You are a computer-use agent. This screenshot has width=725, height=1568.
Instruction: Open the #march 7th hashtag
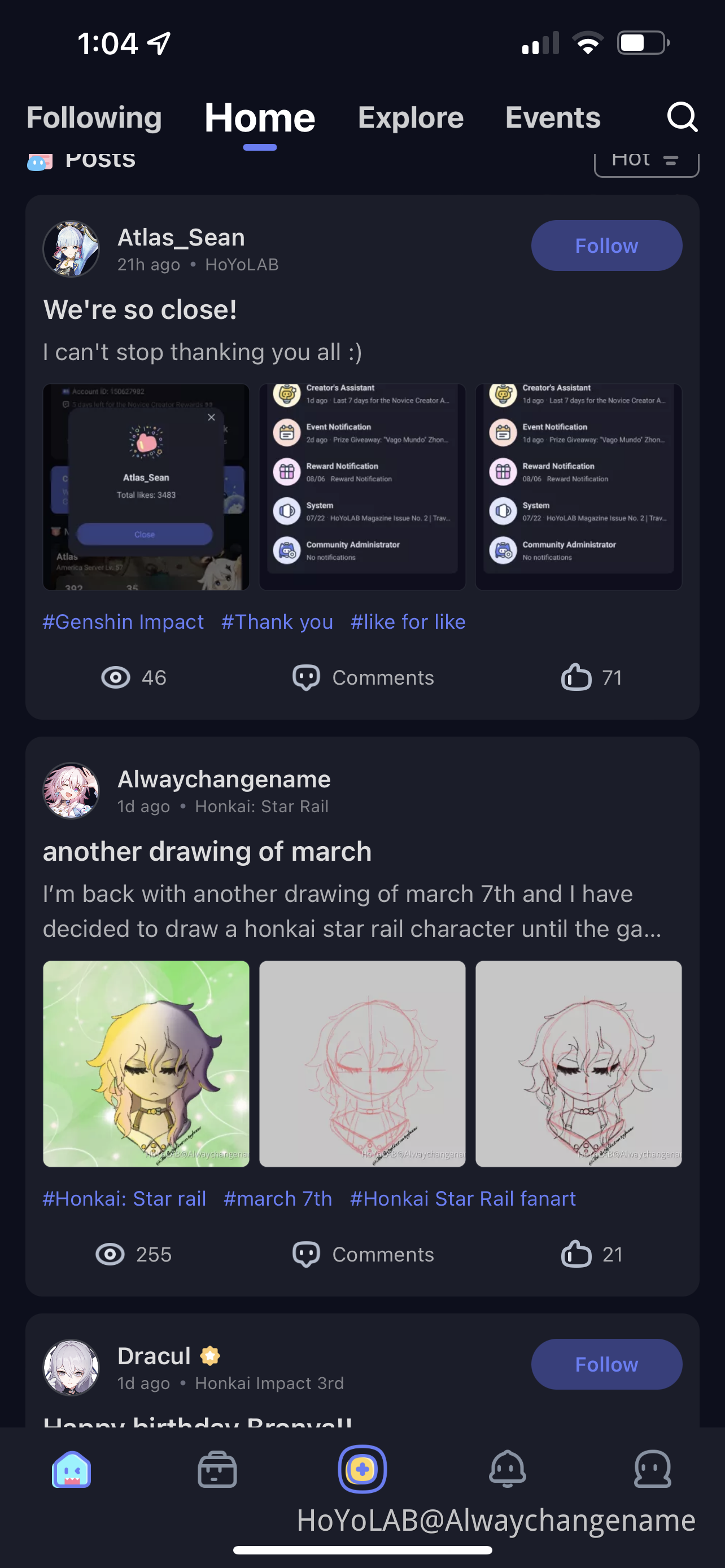(x=278, y=1198)
